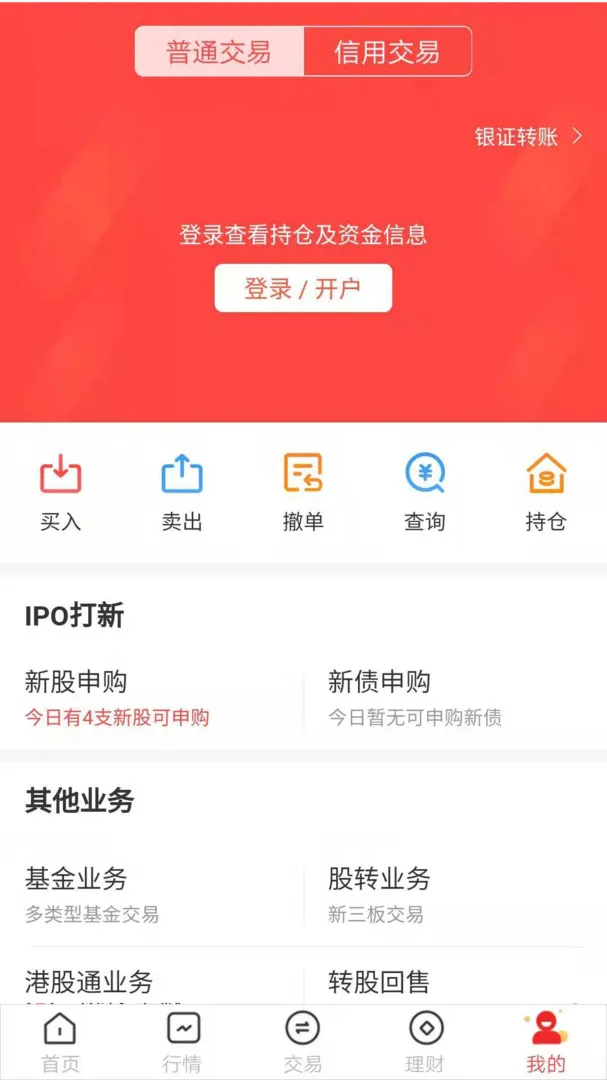Switch to 信用交易 segment
The image size is (607, 1080).
[387, 52]
